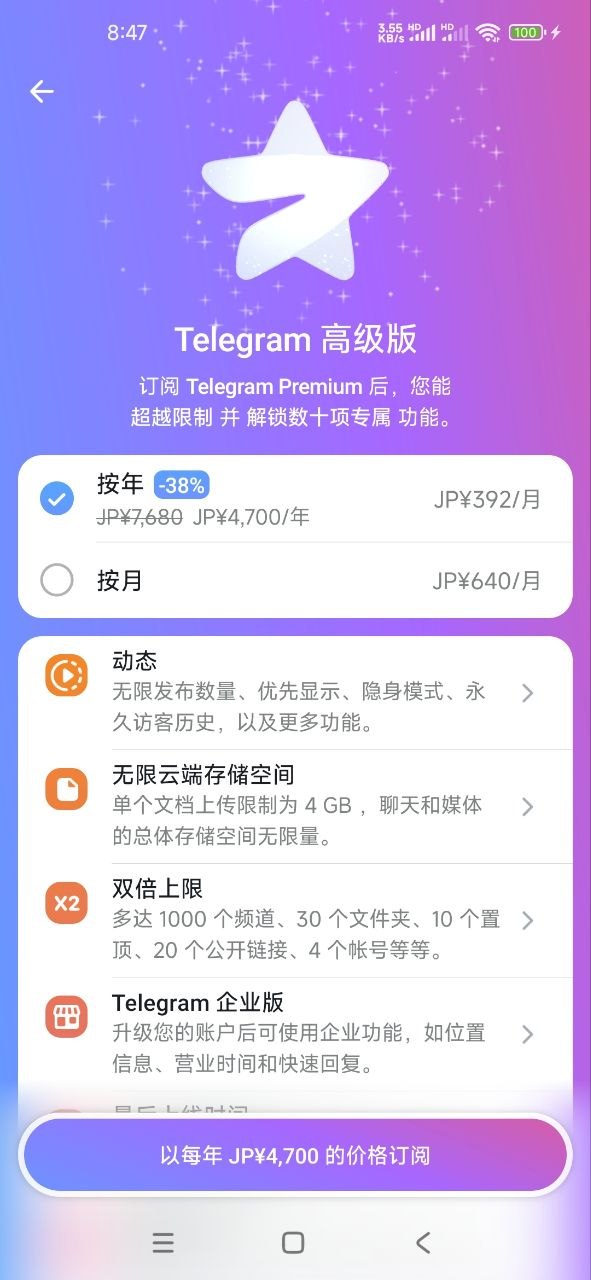Screen dimensions: 591x1280
Task: Open the Telegram 企业版 feature row
Action: 295,1034
